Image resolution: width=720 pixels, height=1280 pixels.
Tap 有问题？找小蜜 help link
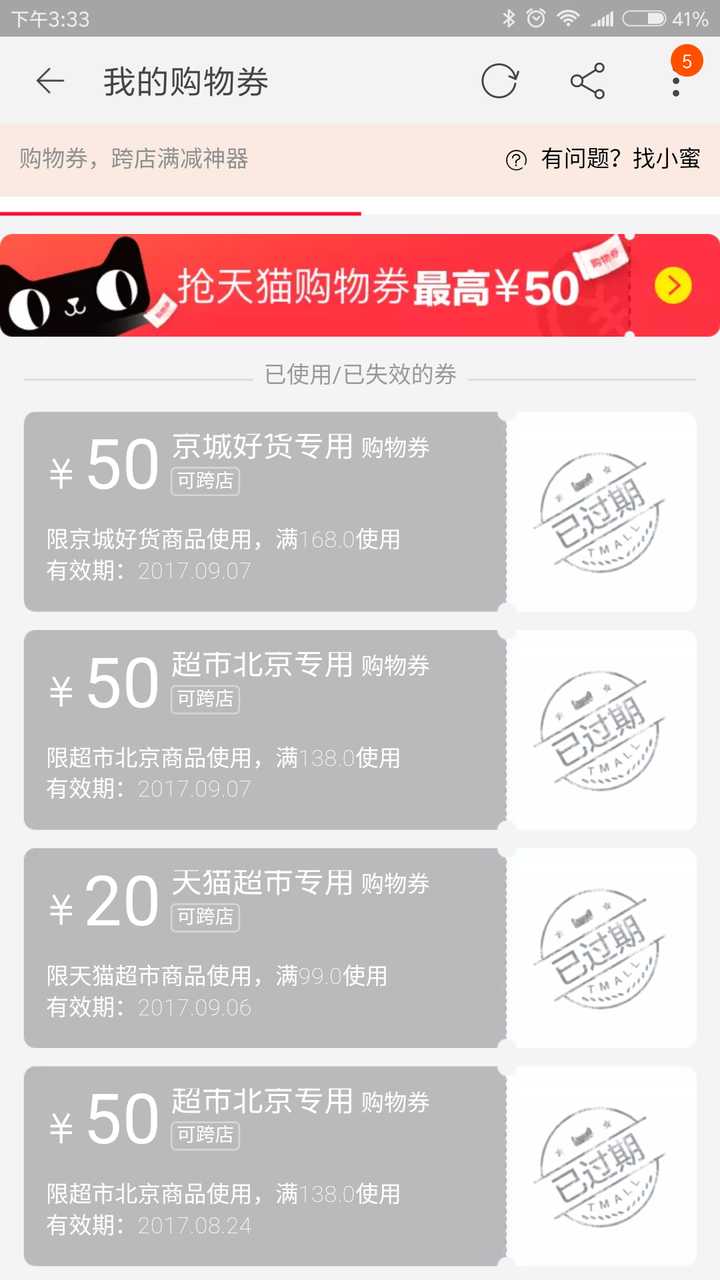point(604,159)
